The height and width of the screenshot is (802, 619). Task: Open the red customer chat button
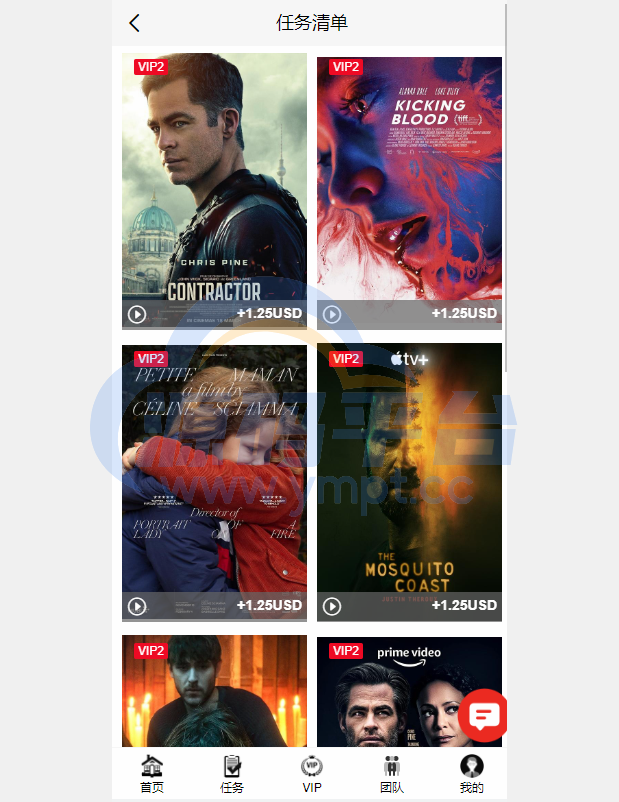click(484, 715)
